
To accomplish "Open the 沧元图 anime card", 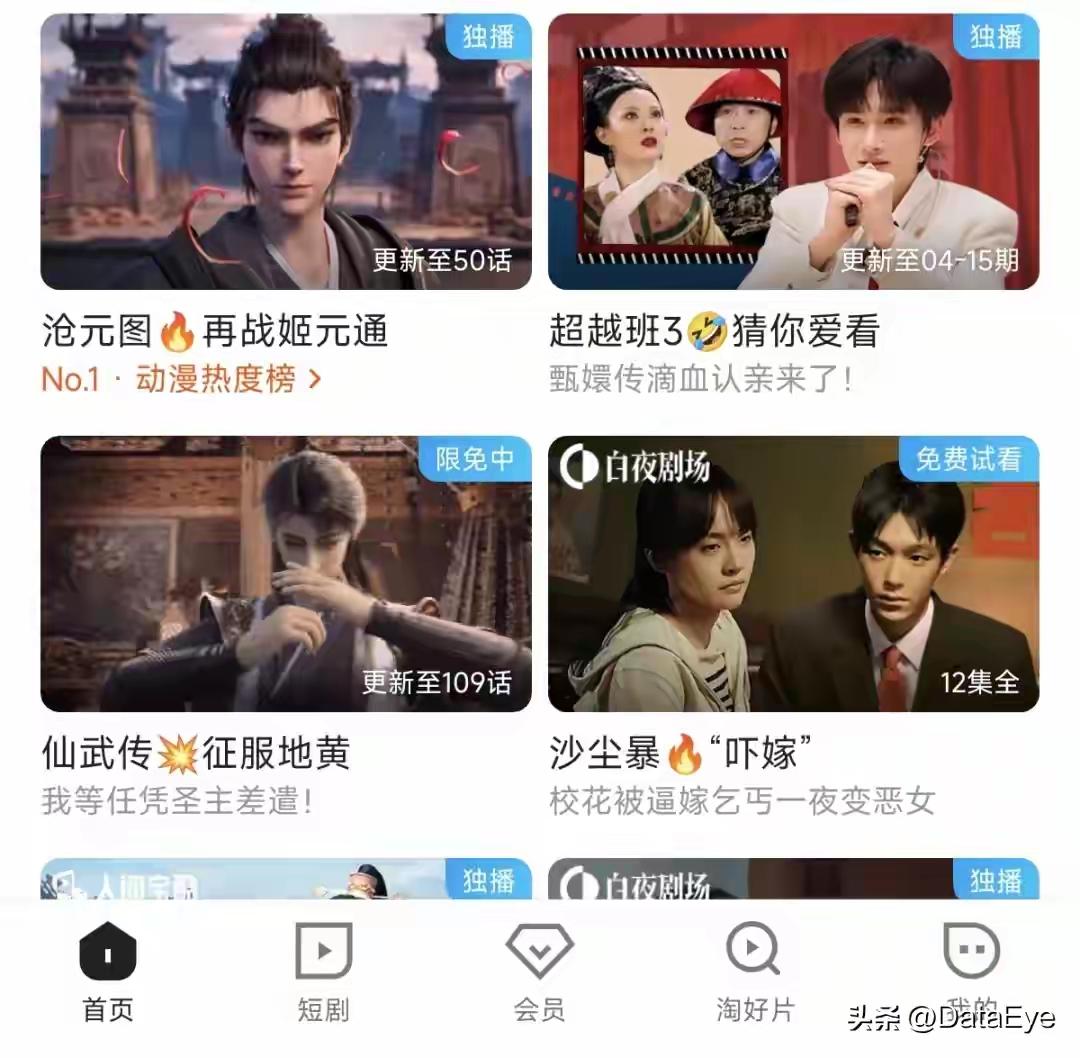I will [286, 152].
